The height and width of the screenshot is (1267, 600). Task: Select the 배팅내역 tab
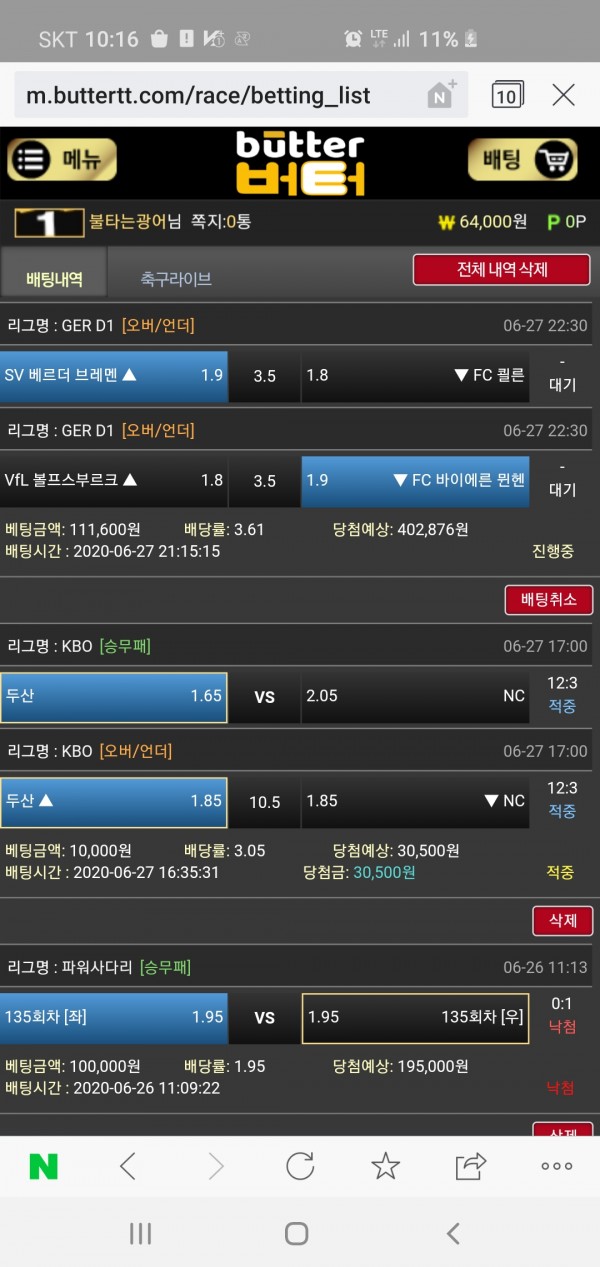coord(54,279)
